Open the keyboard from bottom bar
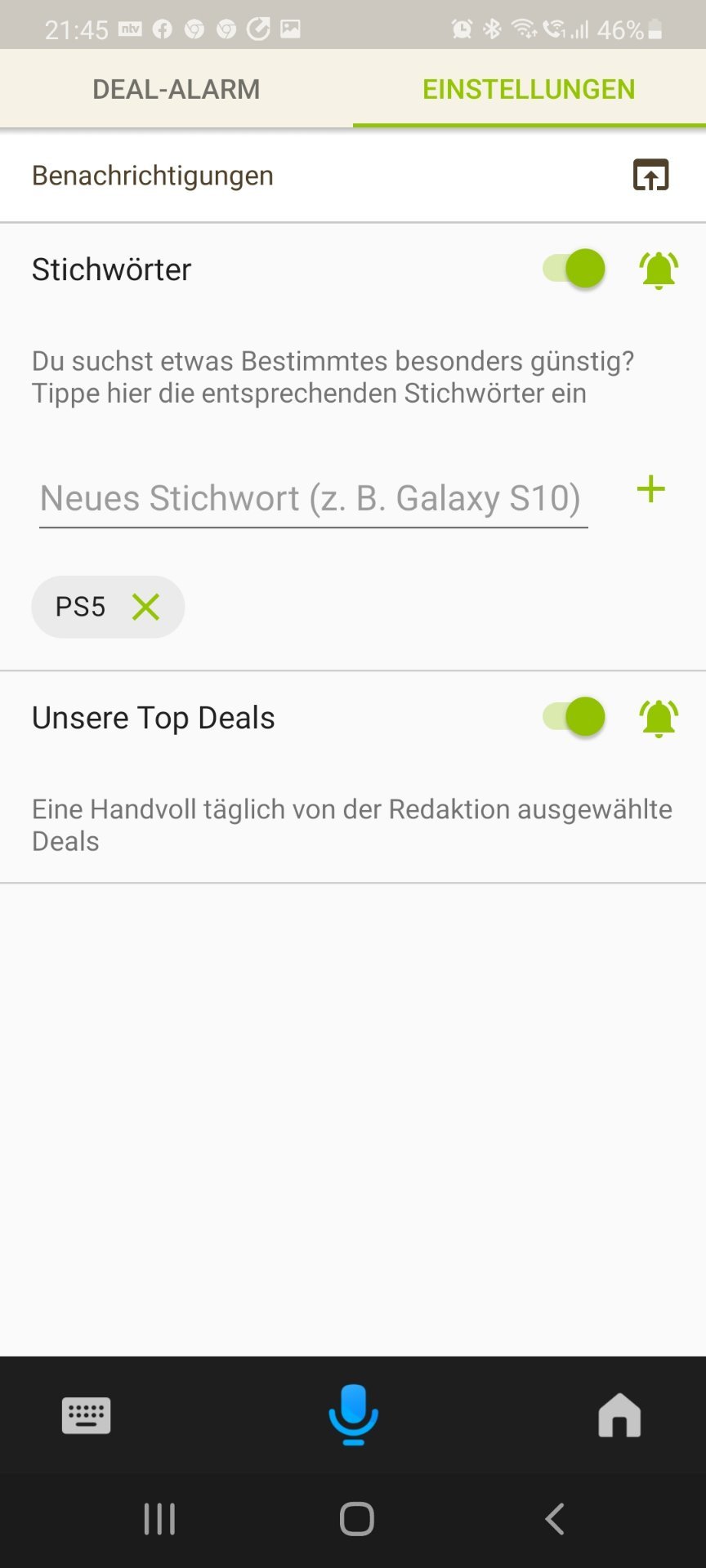Viewport: 706px width, 1568px height. 87,1415
